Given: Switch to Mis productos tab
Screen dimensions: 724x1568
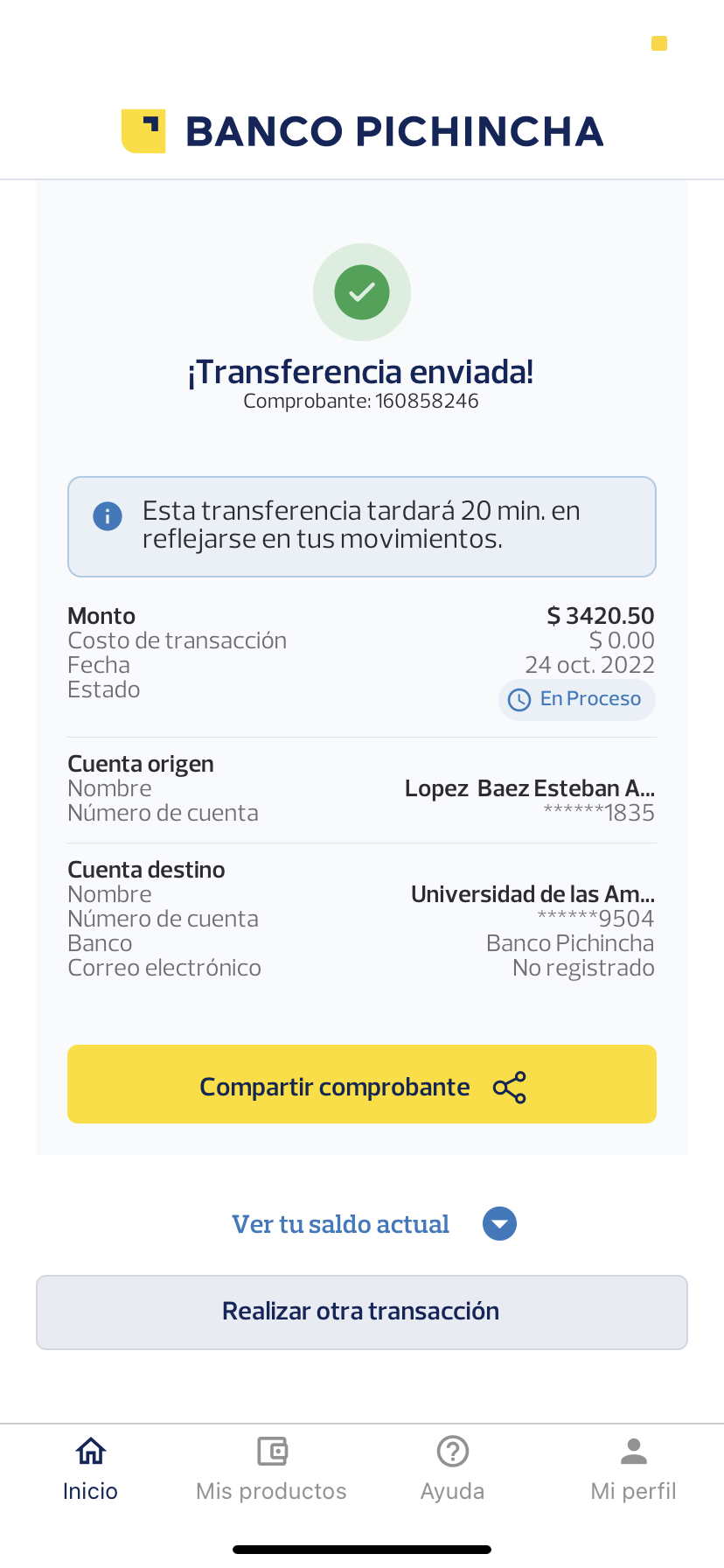Looking at the screenshot, I should point(271,1468).
